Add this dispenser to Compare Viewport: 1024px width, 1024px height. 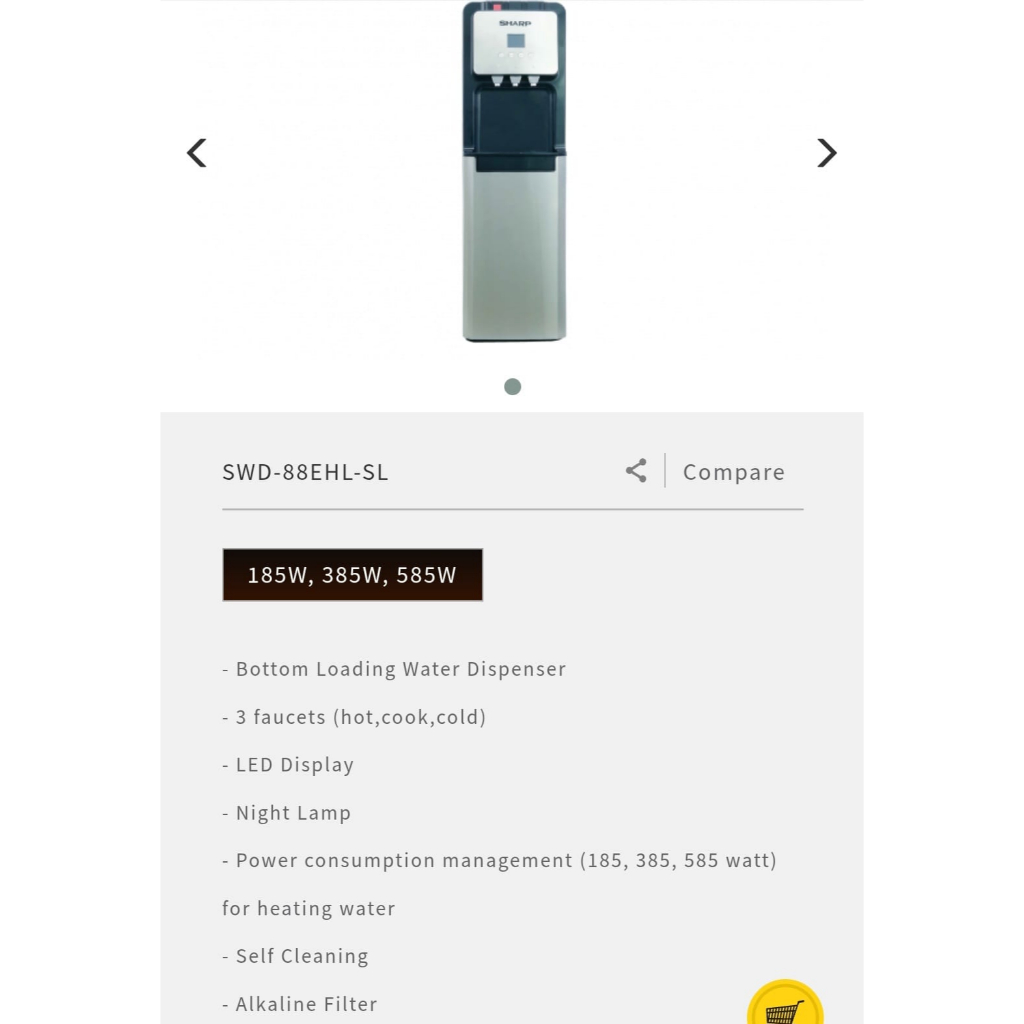[x=733, y=472]
